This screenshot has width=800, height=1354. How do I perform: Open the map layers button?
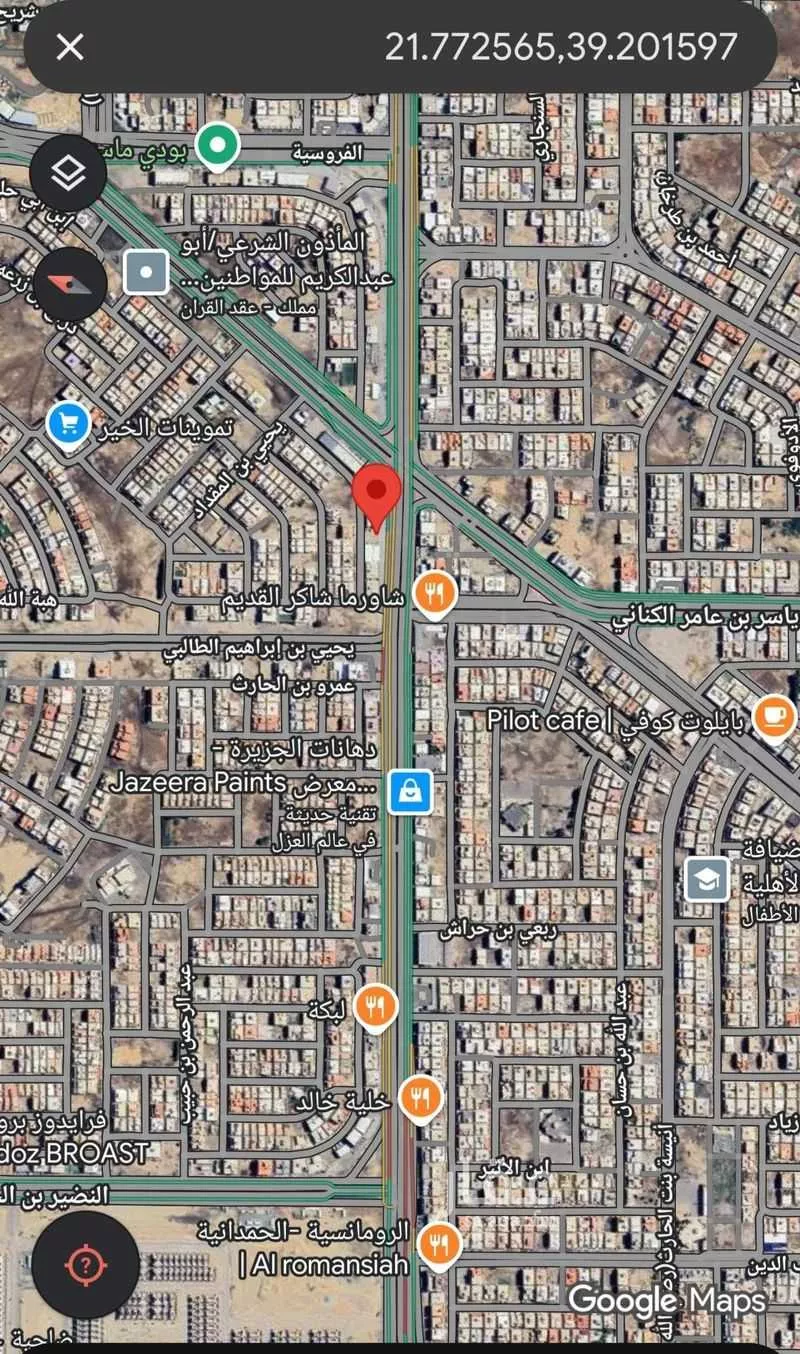[x=68, y=174]
